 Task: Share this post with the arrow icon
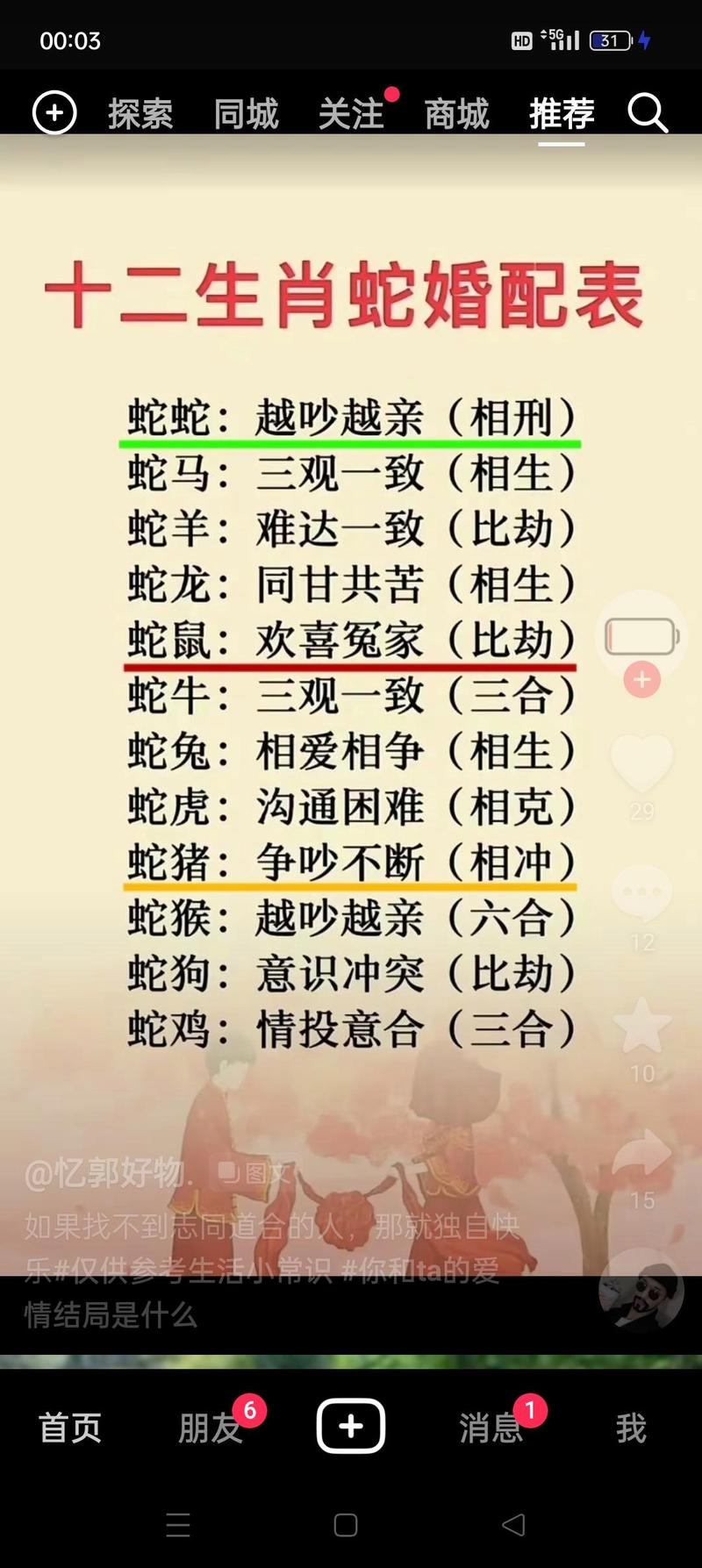click(642, 1153)
